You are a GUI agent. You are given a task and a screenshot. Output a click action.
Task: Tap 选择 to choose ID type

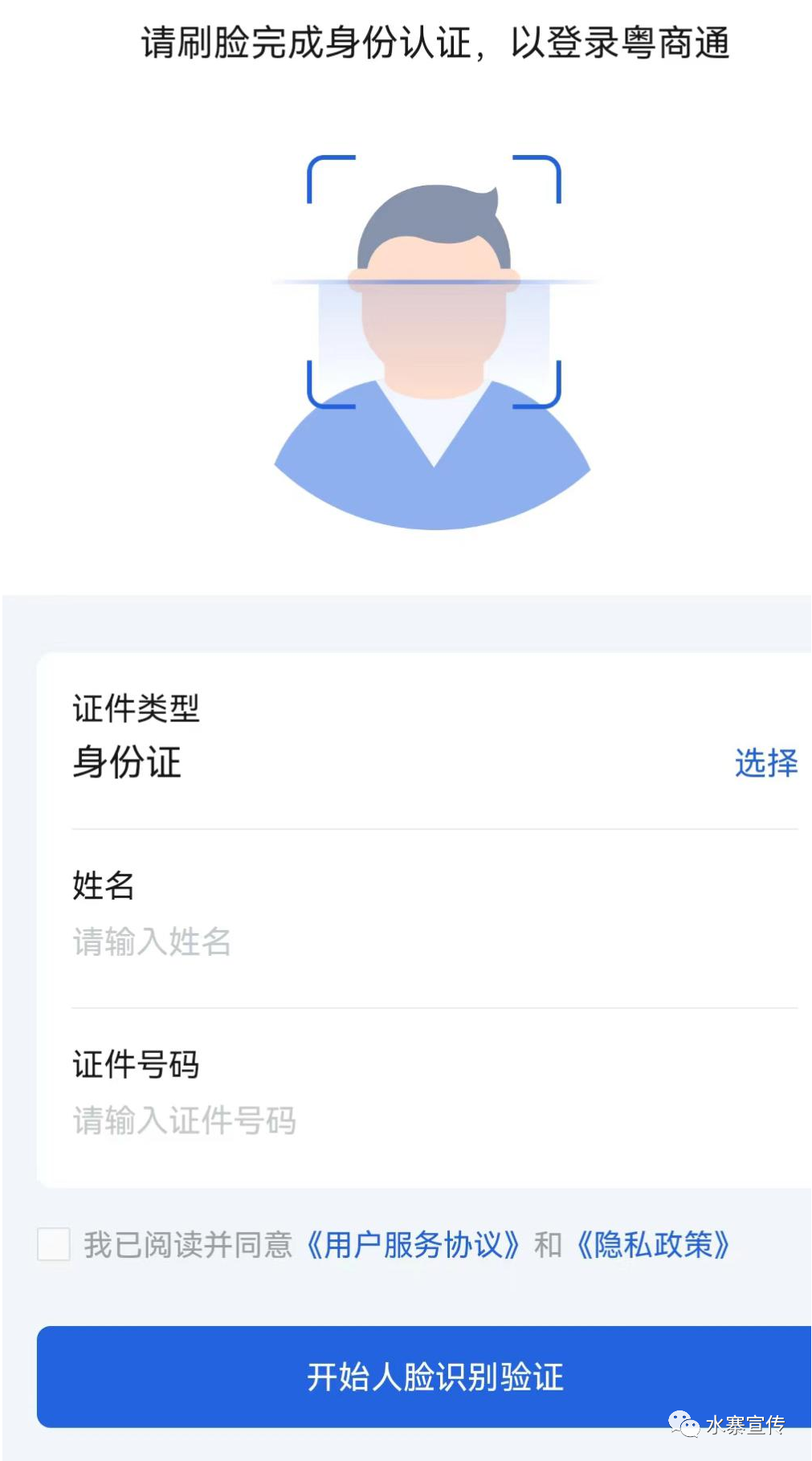point(765,762)
